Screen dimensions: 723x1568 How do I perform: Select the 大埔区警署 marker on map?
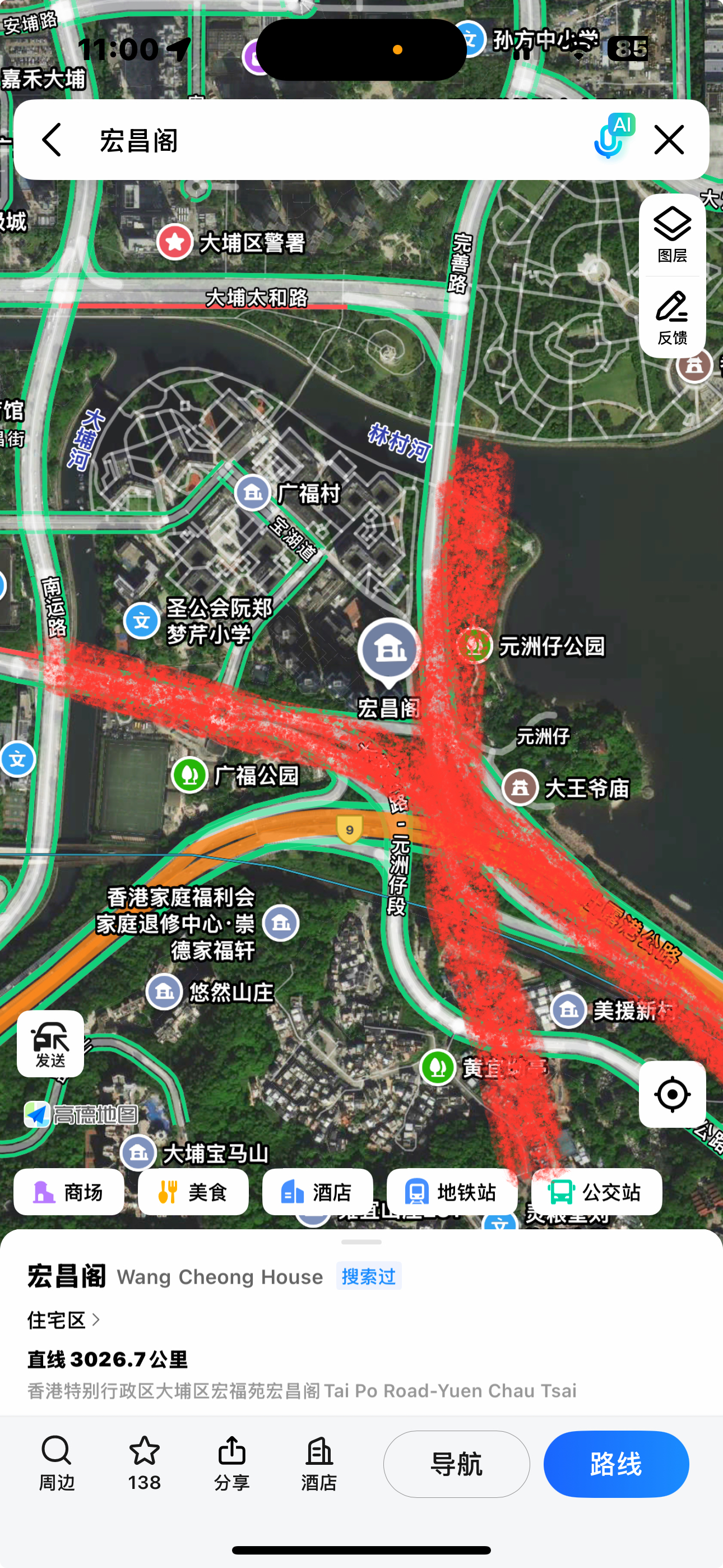tap(175, 242)
